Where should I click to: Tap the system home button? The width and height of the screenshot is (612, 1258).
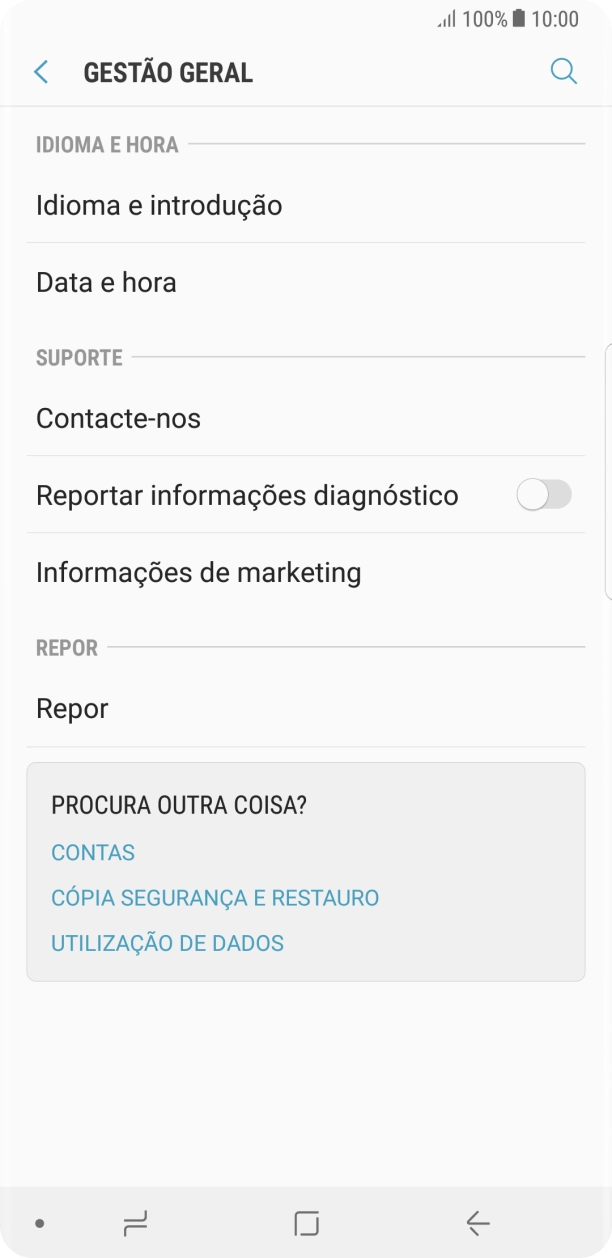point(306,1222)
